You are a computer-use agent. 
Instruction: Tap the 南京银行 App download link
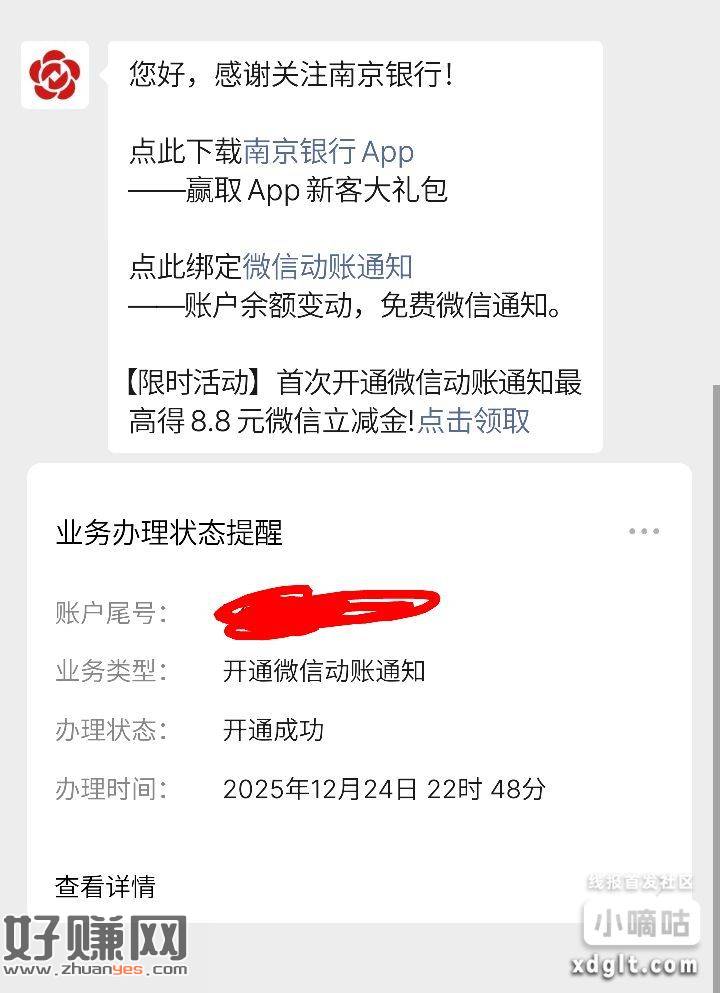tap(328, 152)
